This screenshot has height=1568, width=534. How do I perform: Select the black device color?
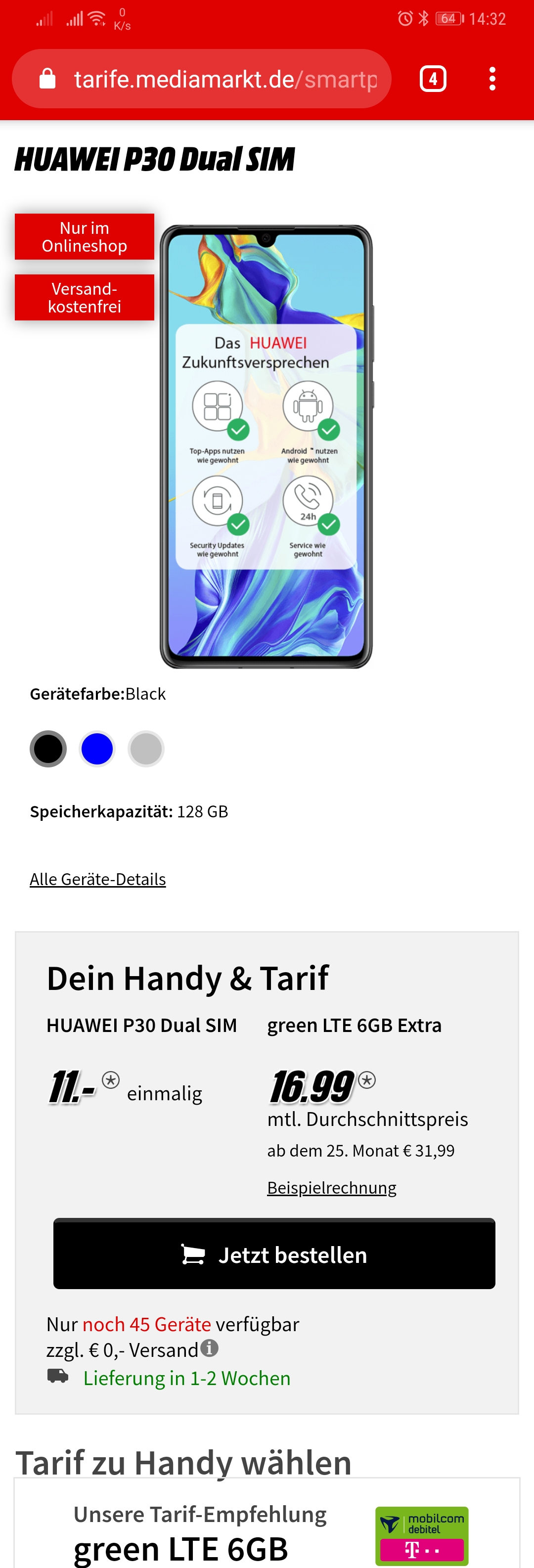48,749
